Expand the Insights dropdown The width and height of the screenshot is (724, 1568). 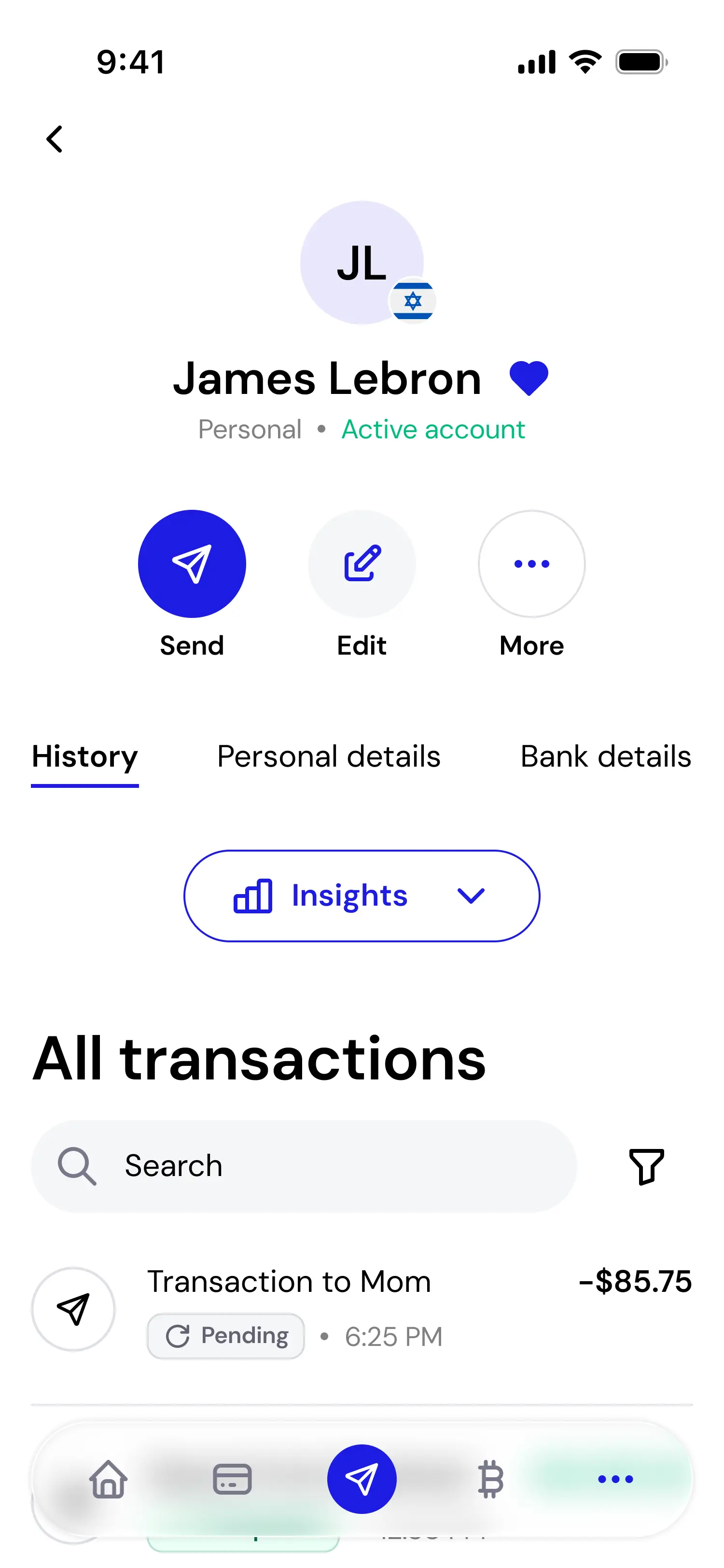pos(362,896)
